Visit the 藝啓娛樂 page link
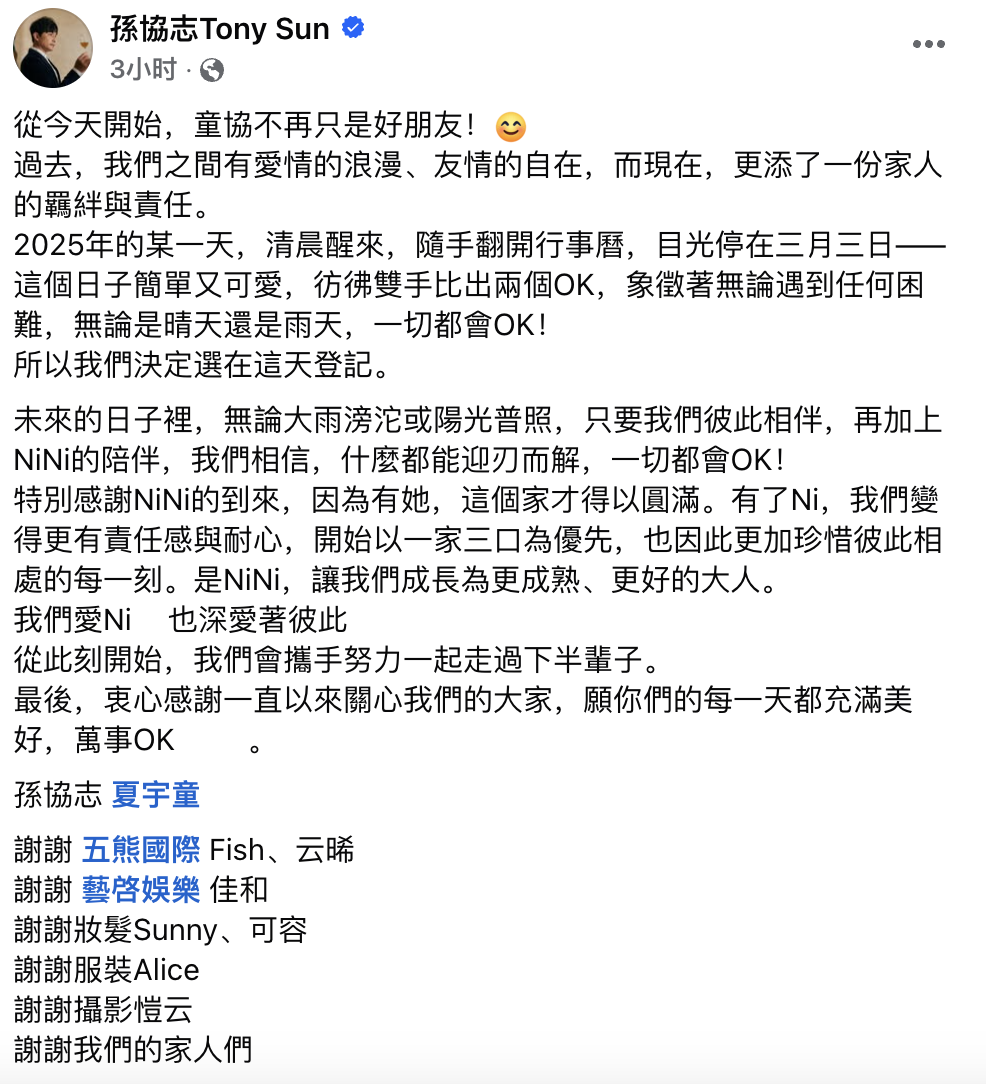986x1084 pixels. pyautogui.click(x=141, y=889)
